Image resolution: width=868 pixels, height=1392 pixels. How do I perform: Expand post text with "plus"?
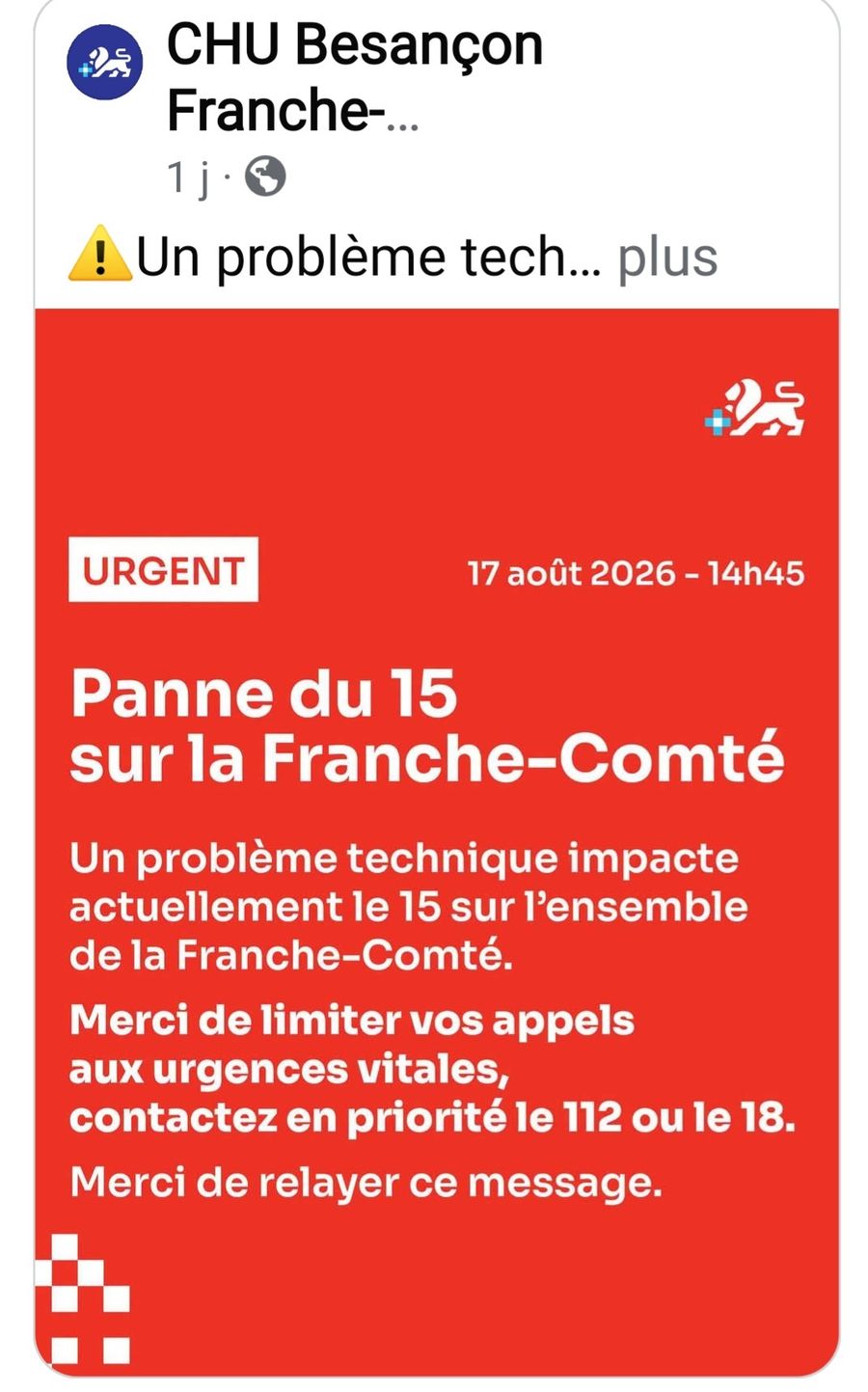tap(667, 257)
